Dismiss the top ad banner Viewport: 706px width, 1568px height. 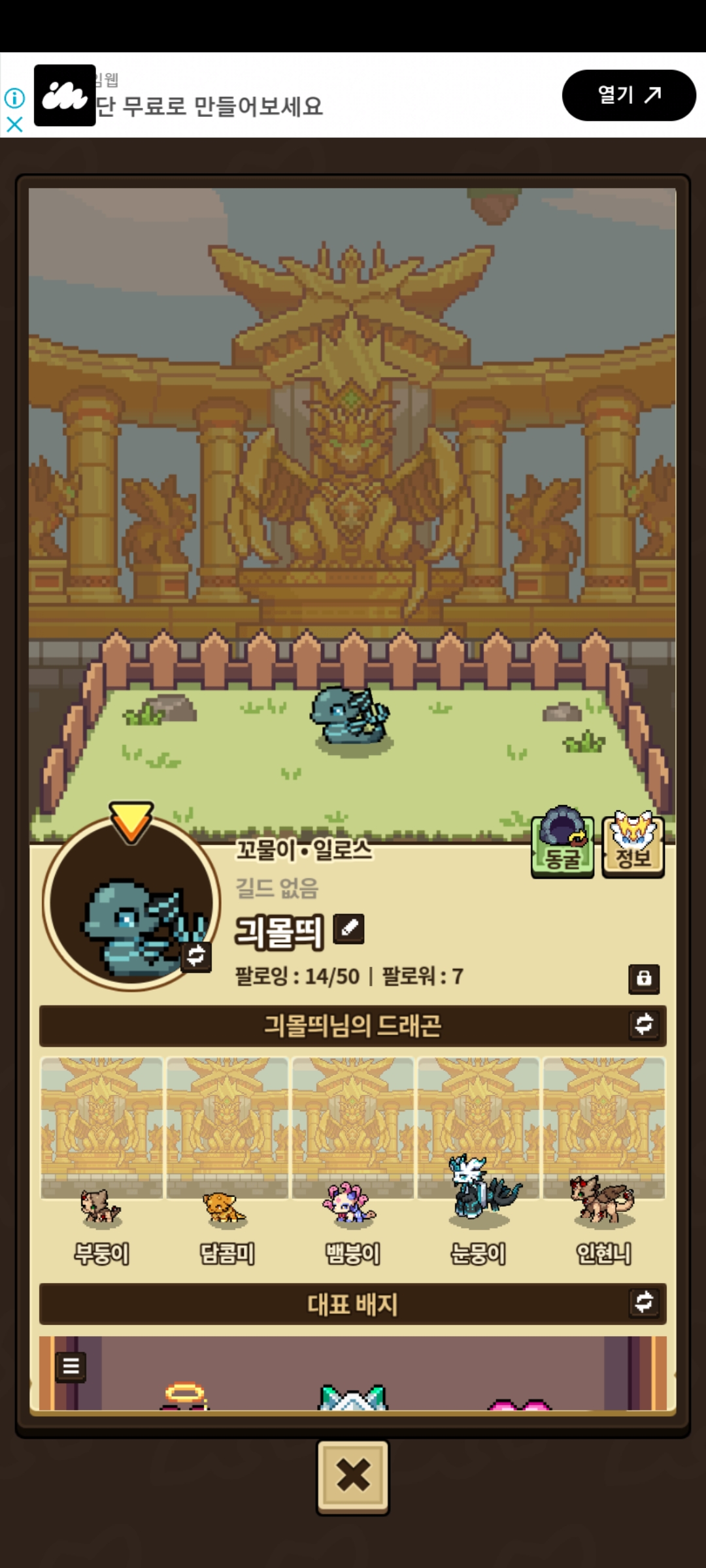coord(14,124)
